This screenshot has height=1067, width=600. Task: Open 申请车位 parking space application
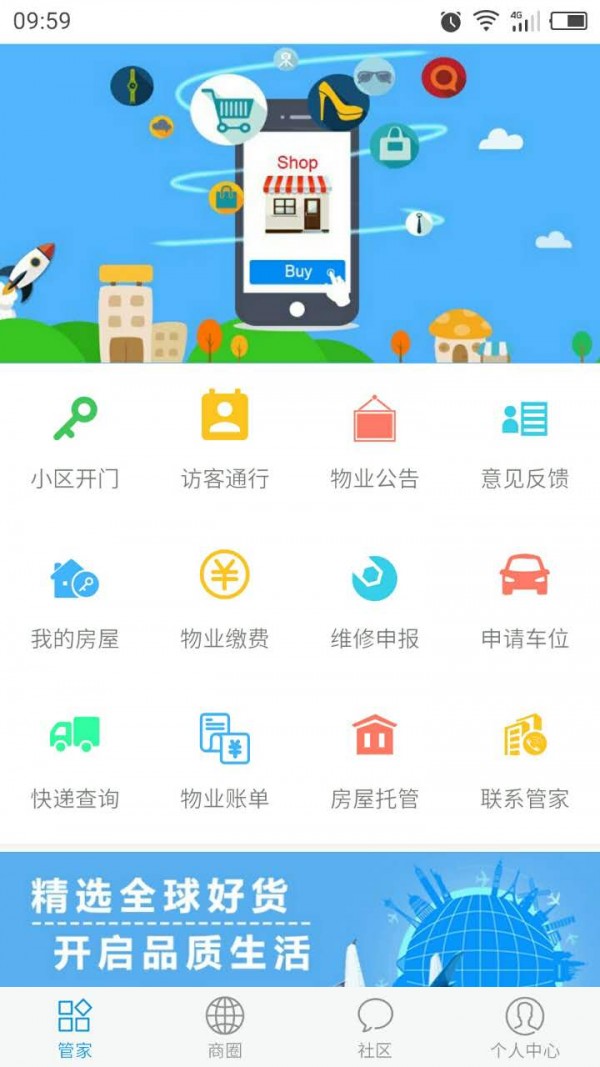coord(525,598)
